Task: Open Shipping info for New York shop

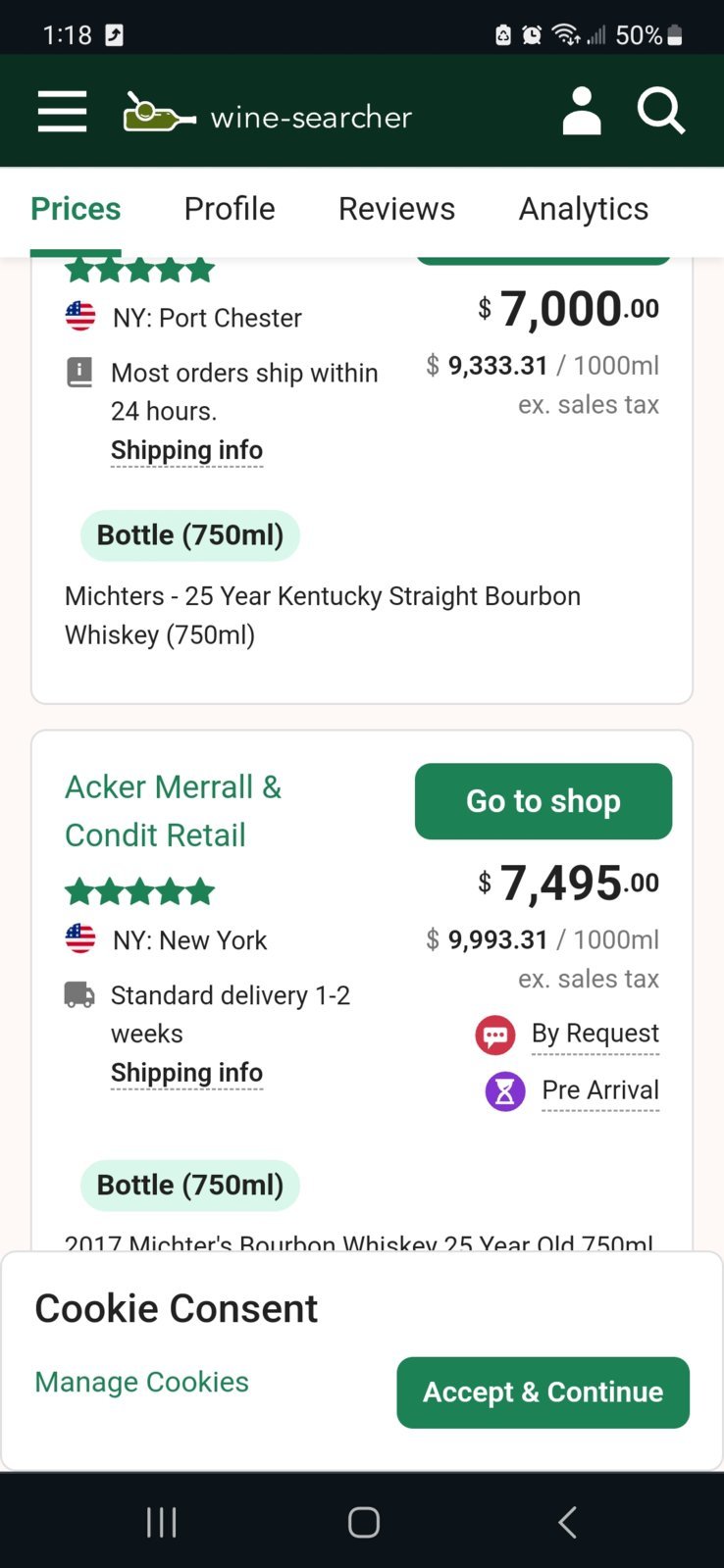Action: pos(186,1073)
